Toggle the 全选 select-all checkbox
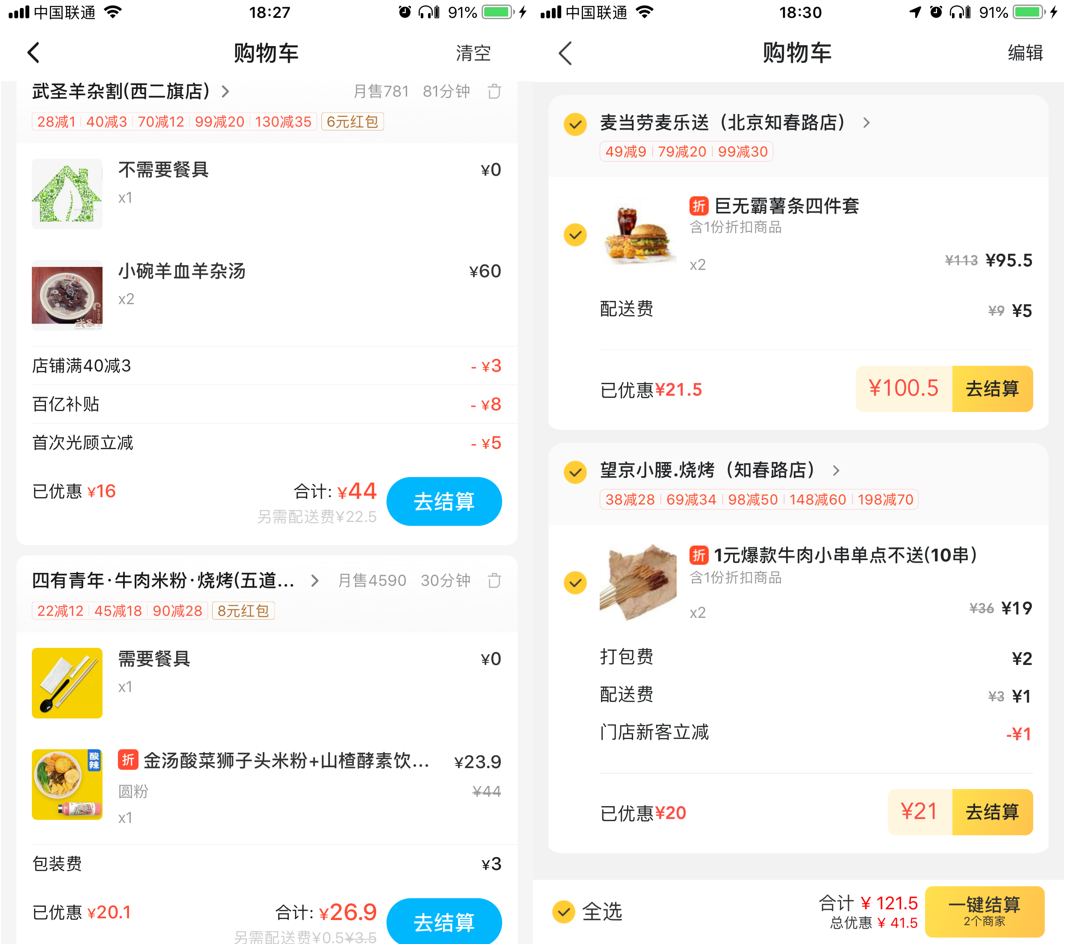The width and height of the screenshot is (1066, 944). coord(565,911)
